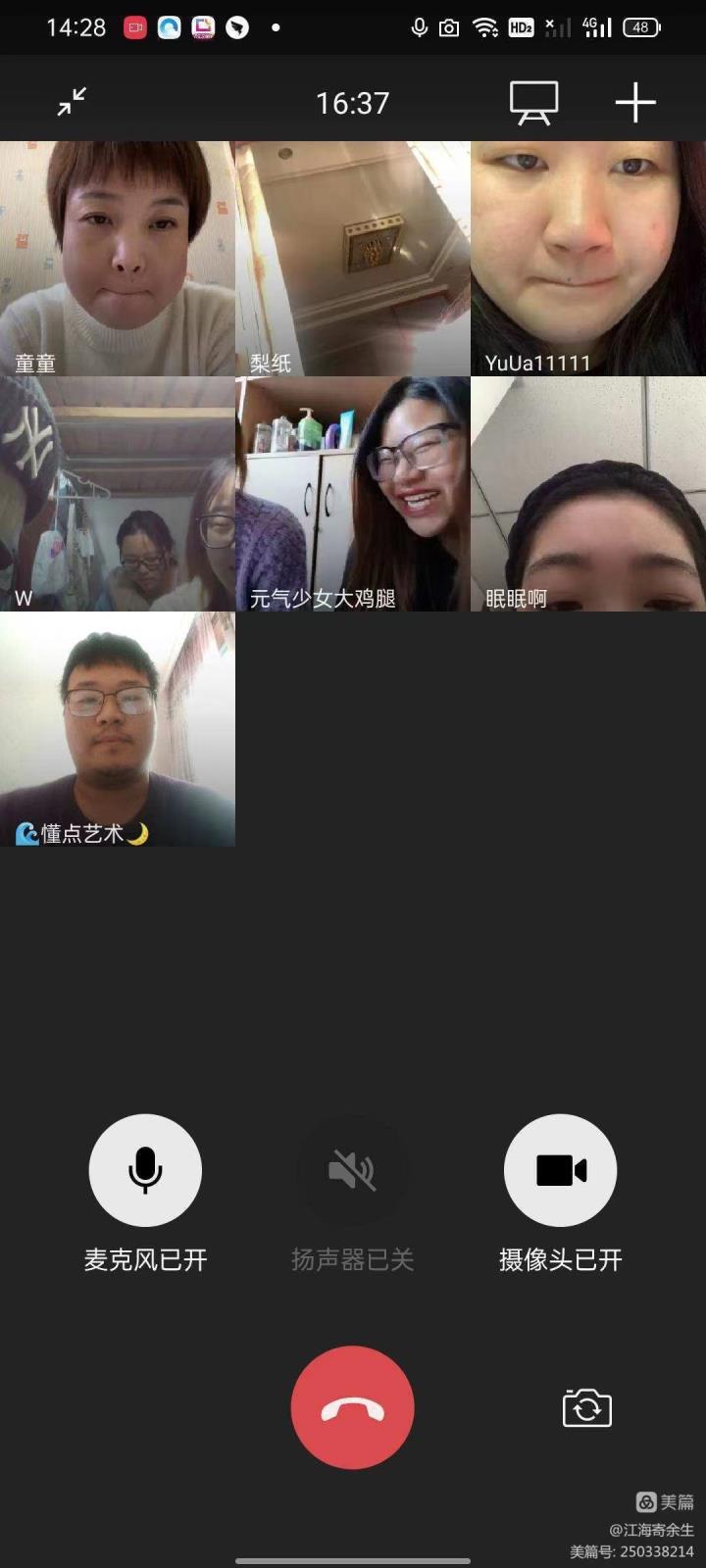Add a participant with the plus icon

635,102
